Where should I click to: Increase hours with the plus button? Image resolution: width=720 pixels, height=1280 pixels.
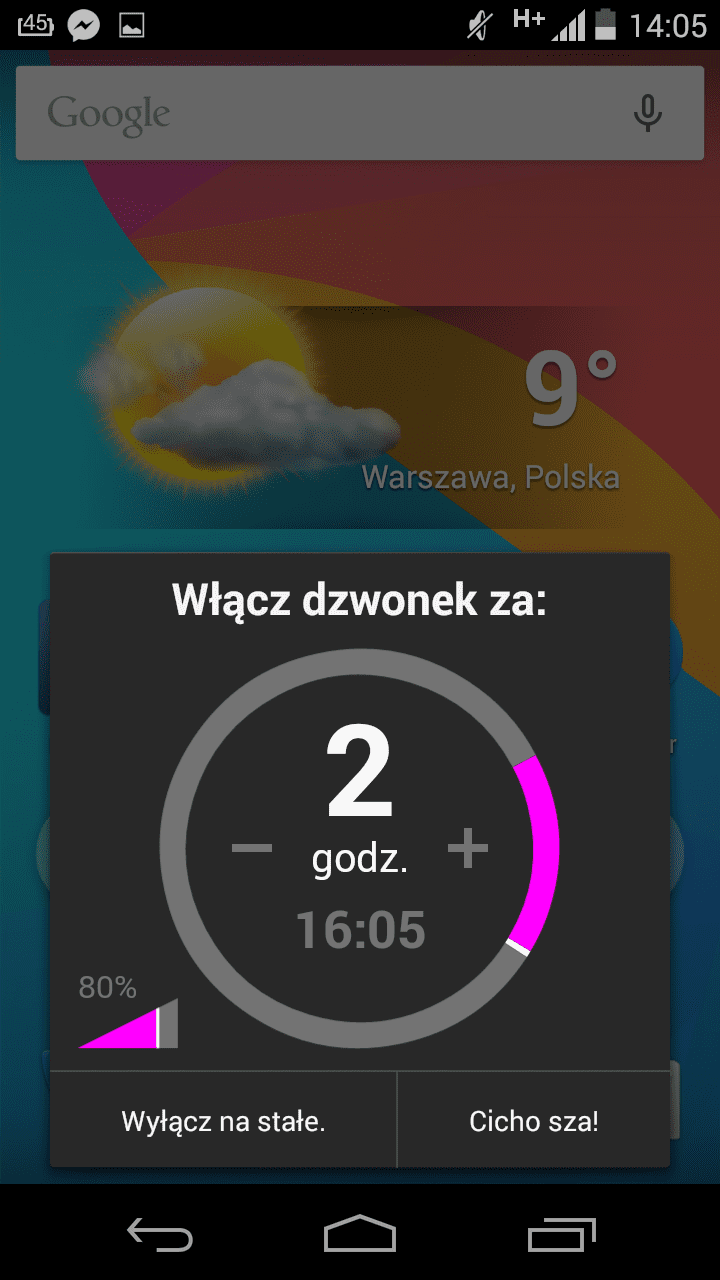pos(467,849)
